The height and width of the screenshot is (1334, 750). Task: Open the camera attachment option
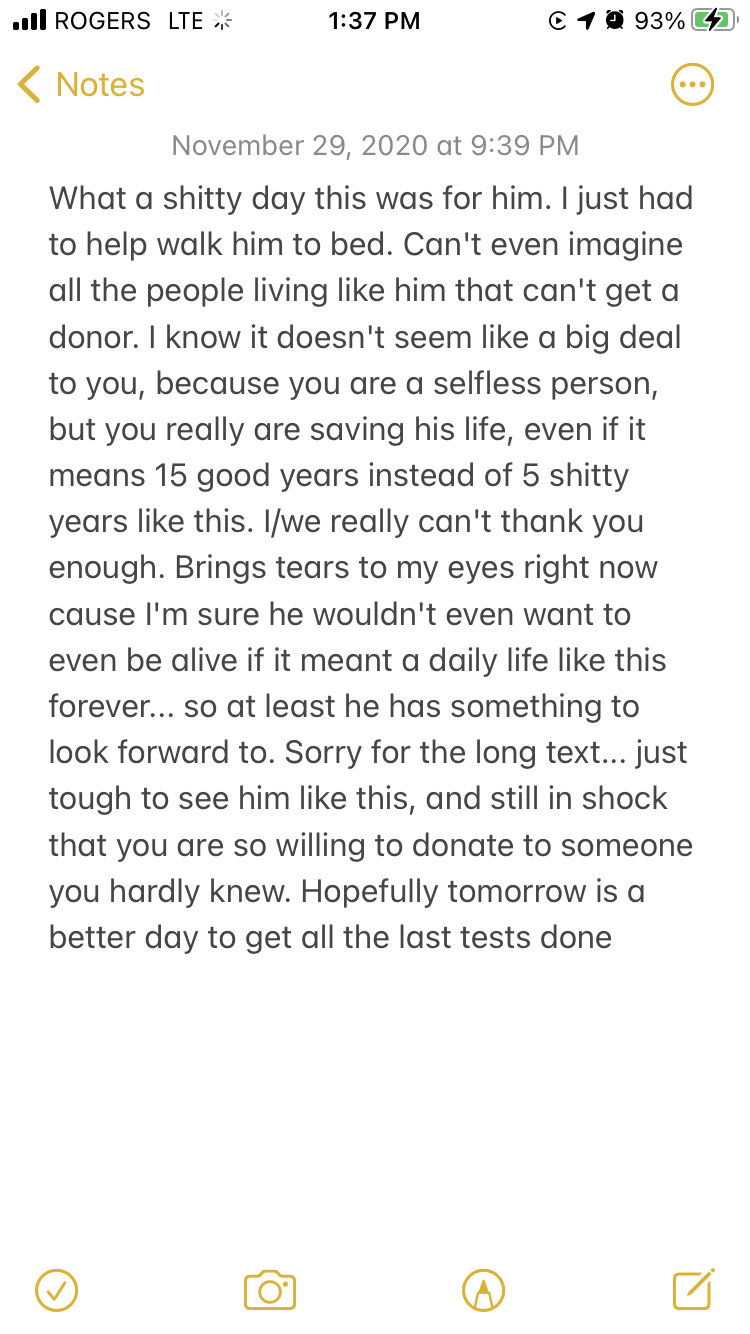[270, 1289]
